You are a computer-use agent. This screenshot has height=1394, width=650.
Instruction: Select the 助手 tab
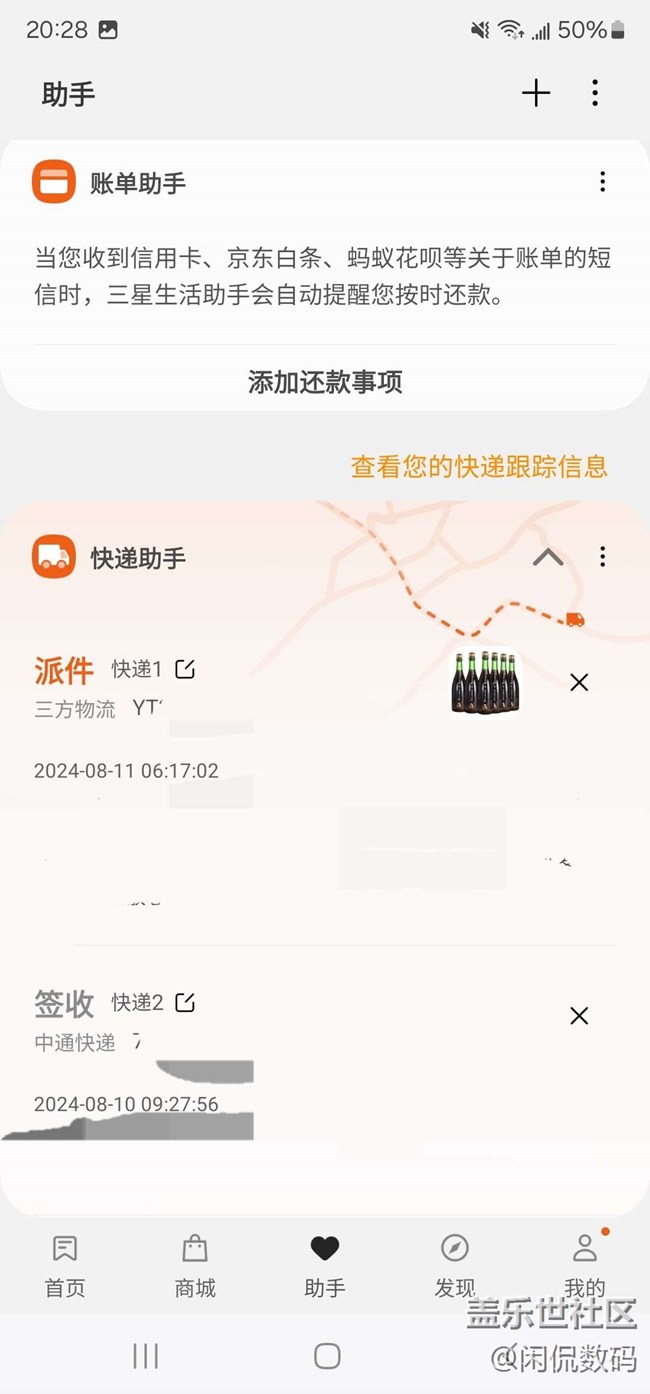click(325, 1265)
